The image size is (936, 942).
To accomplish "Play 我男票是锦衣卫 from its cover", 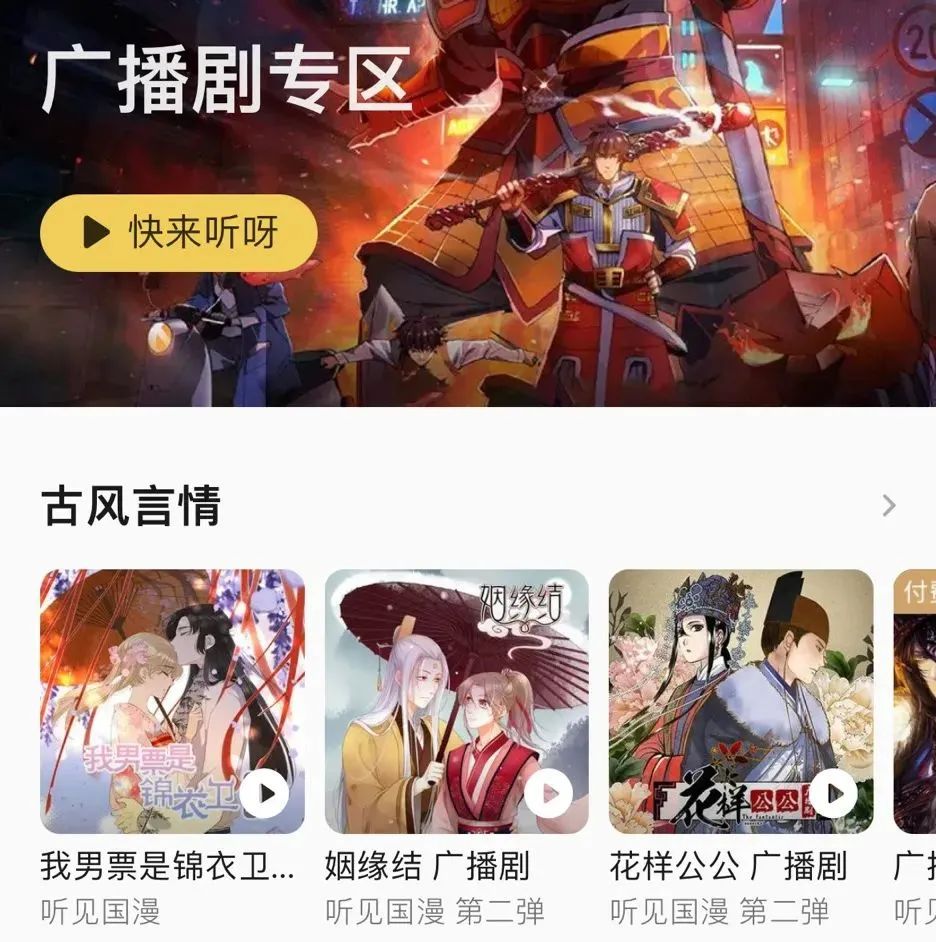I will tap(265, 794).
